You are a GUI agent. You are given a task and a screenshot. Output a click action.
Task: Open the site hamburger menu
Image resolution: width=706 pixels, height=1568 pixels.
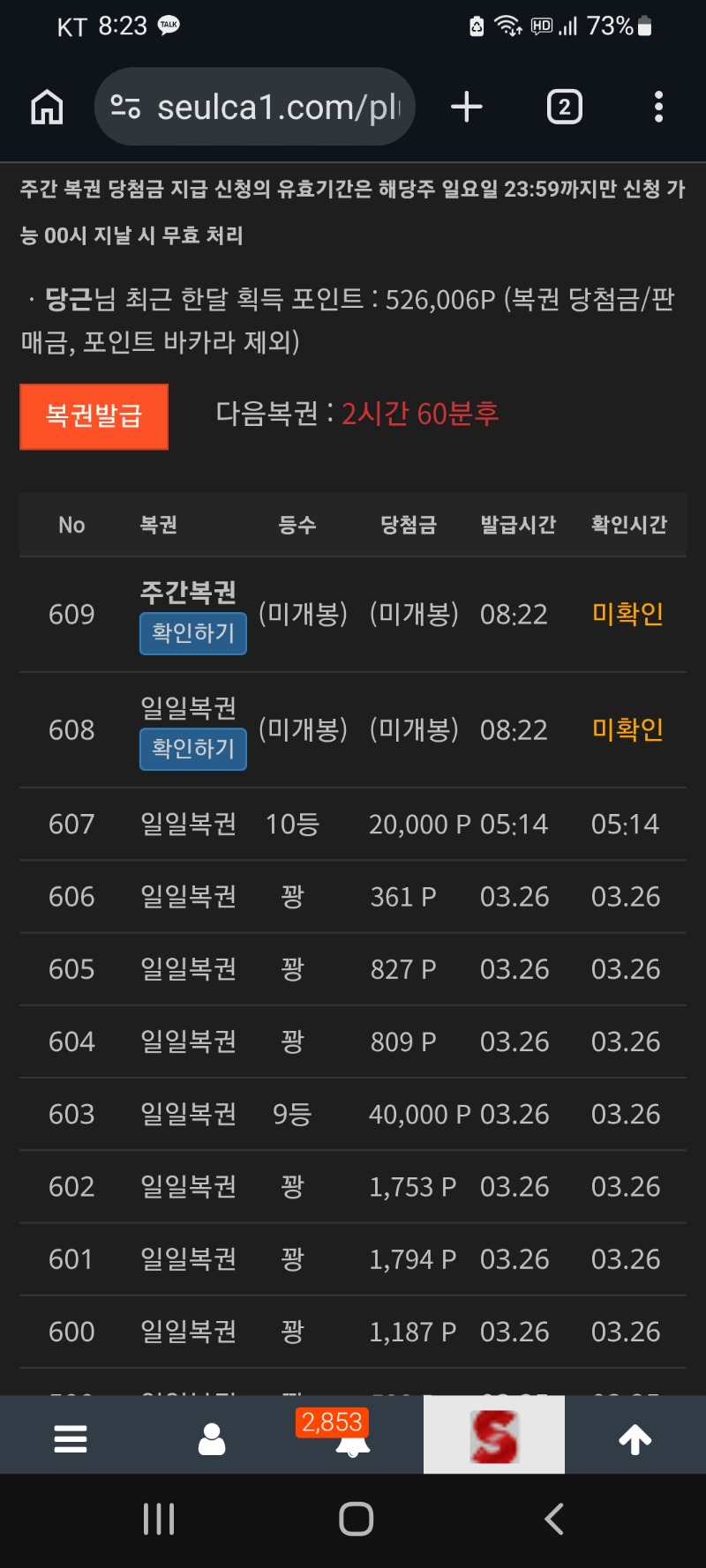tap(71, 1438)
